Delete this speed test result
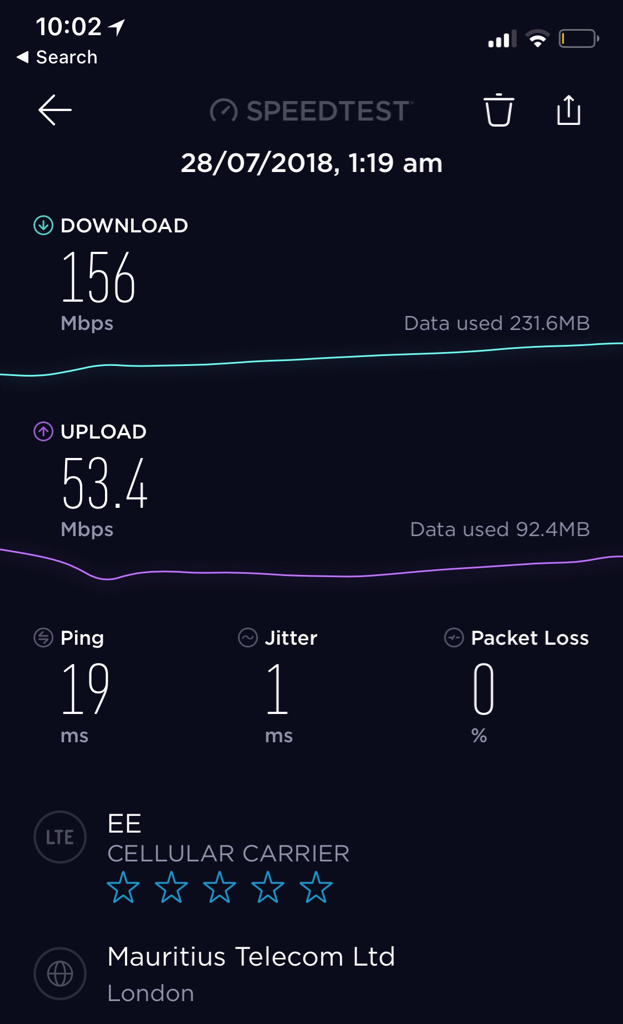 [x=498, y=110]
